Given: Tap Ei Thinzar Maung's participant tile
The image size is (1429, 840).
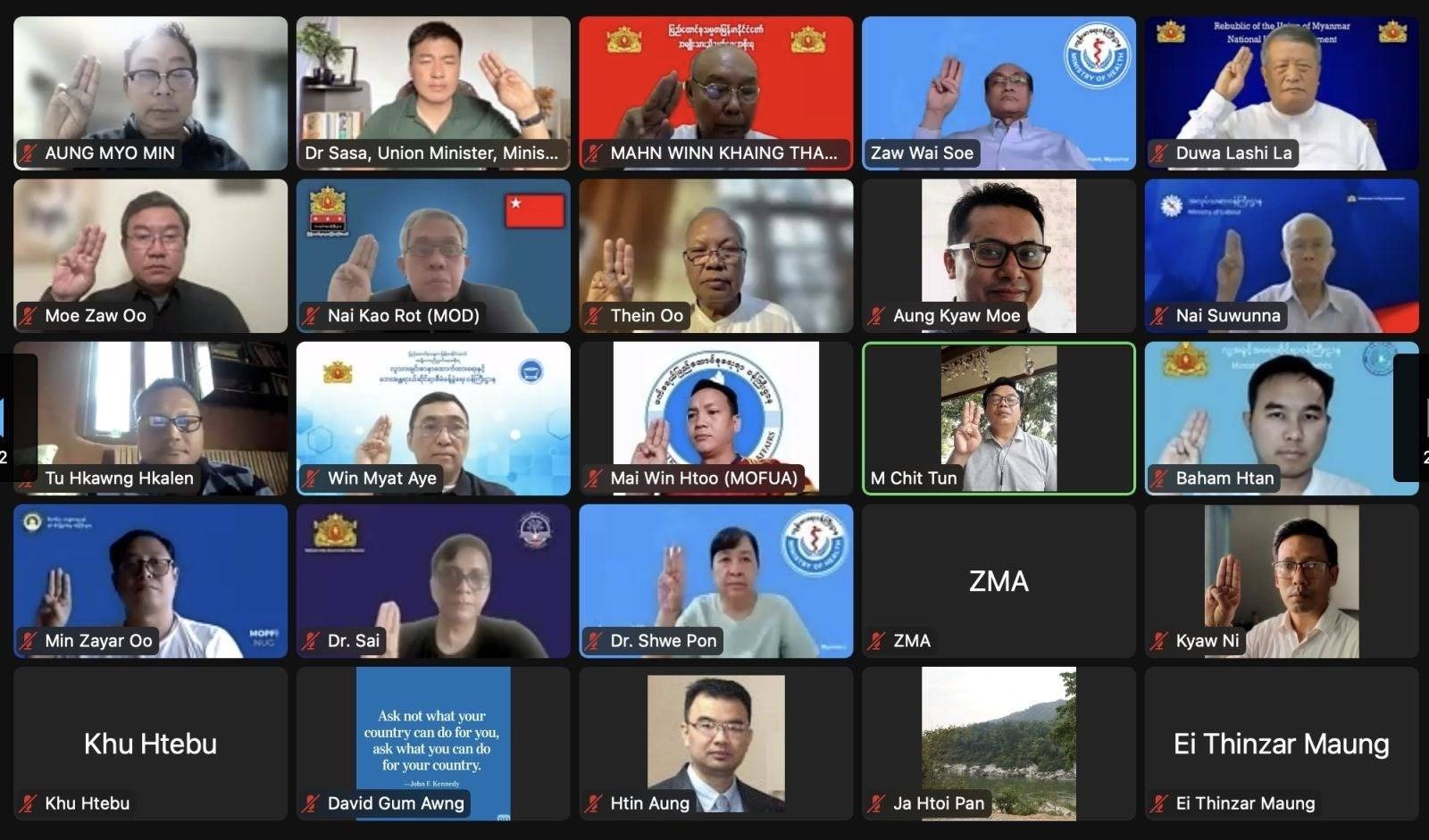Looking at the screenshot, I should (1282, 743).
